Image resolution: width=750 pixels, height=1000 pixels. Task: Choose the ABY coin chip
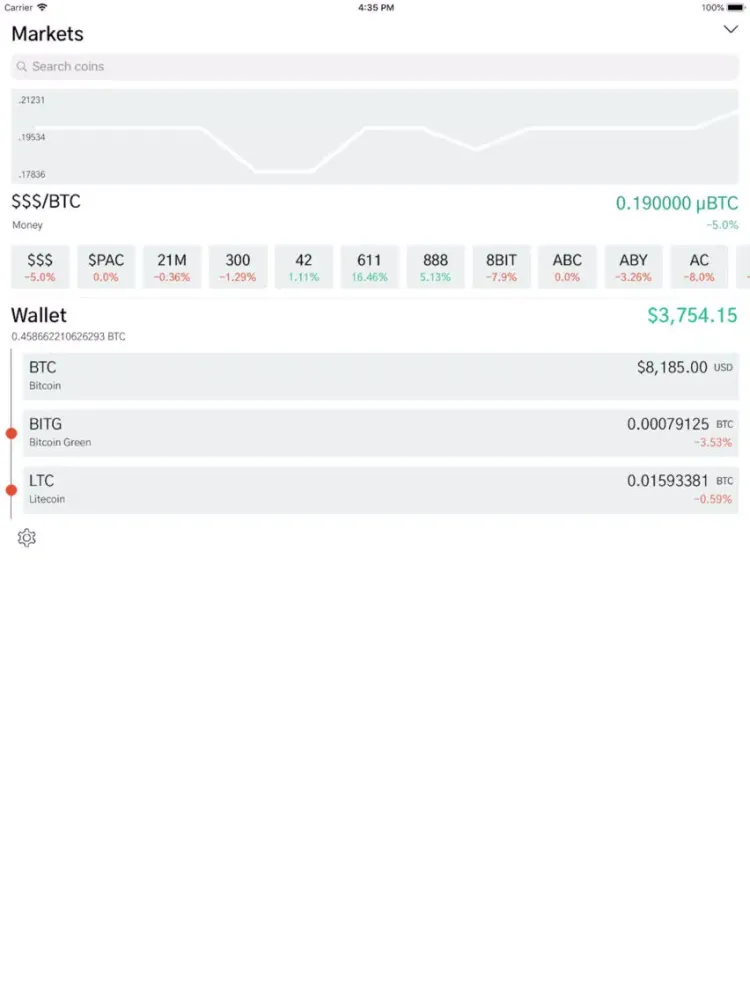[633, 267]
